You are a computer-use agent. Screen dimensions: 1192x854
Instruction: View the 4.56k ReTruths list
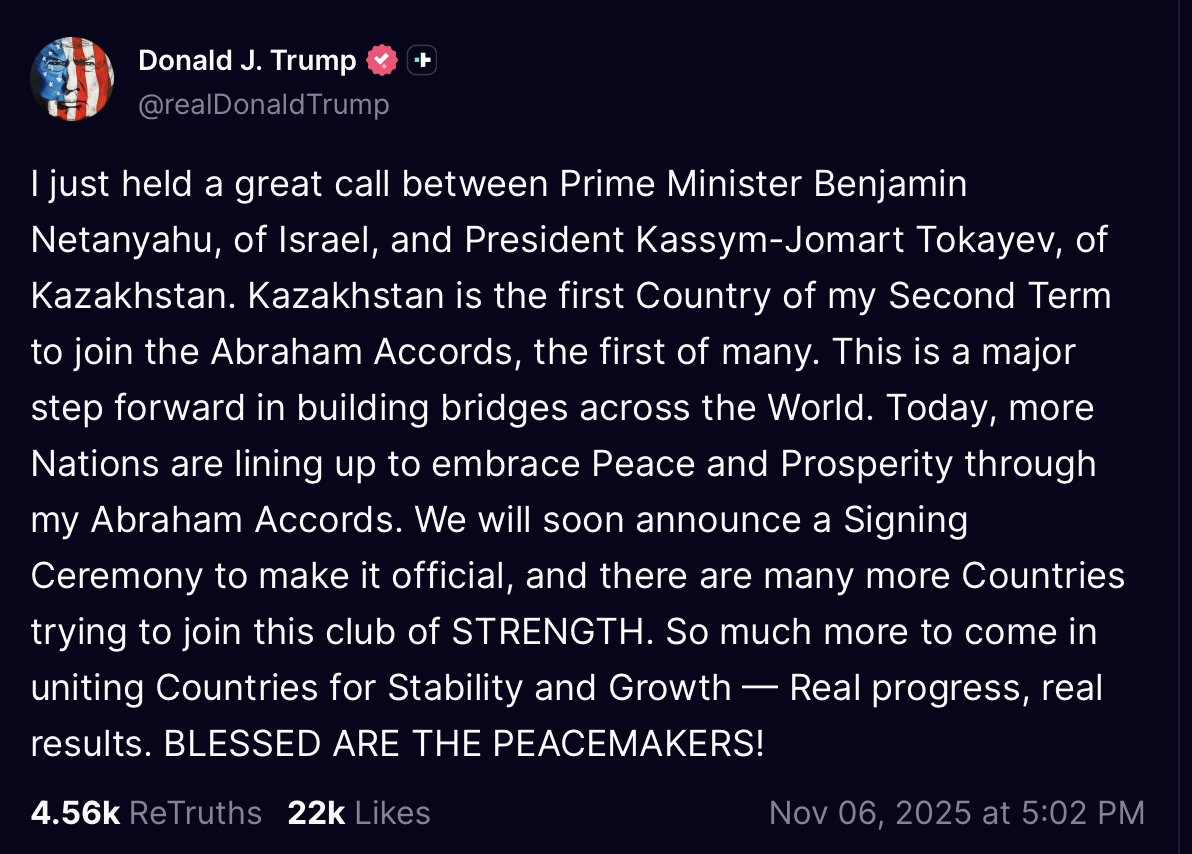[x=146, y=812]
